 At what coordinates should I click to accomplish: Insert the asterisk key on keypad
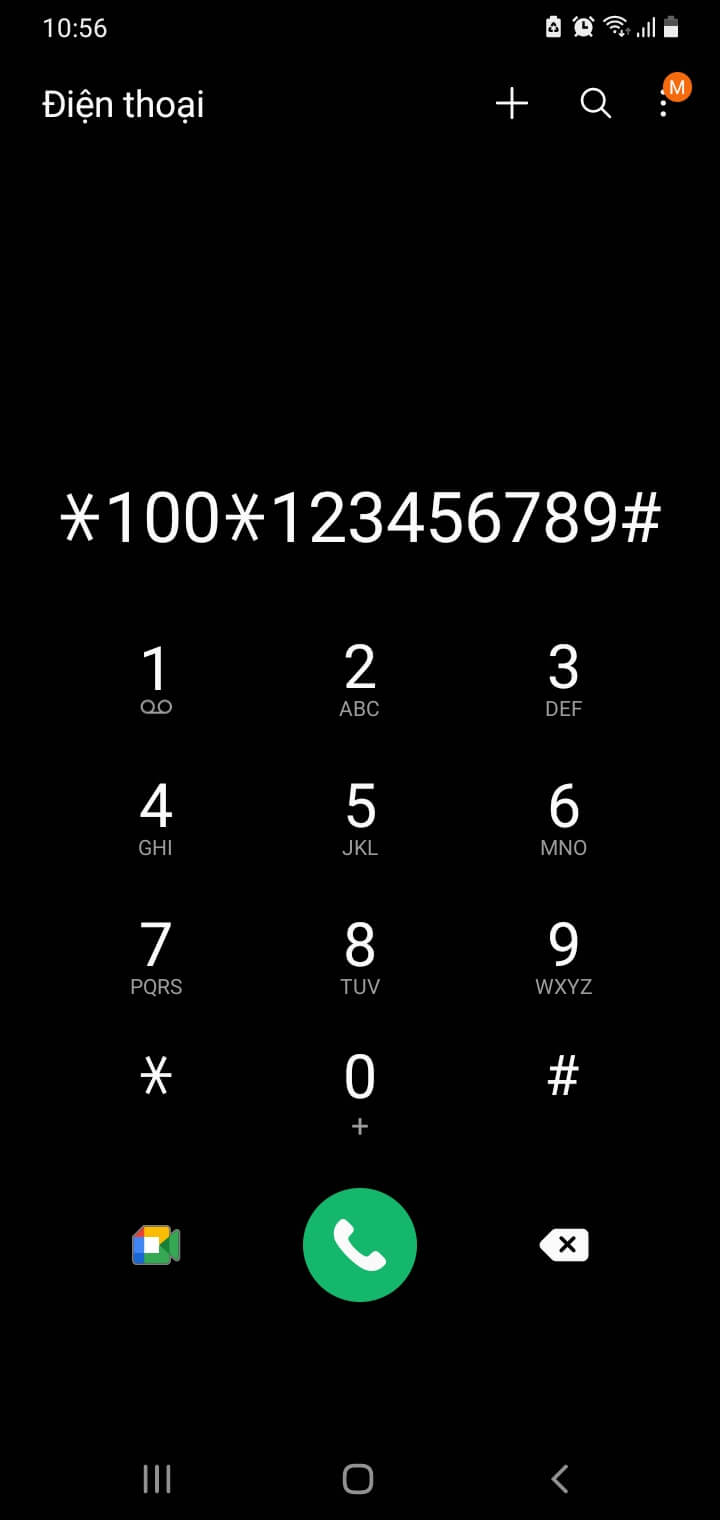click(156, 1078)
